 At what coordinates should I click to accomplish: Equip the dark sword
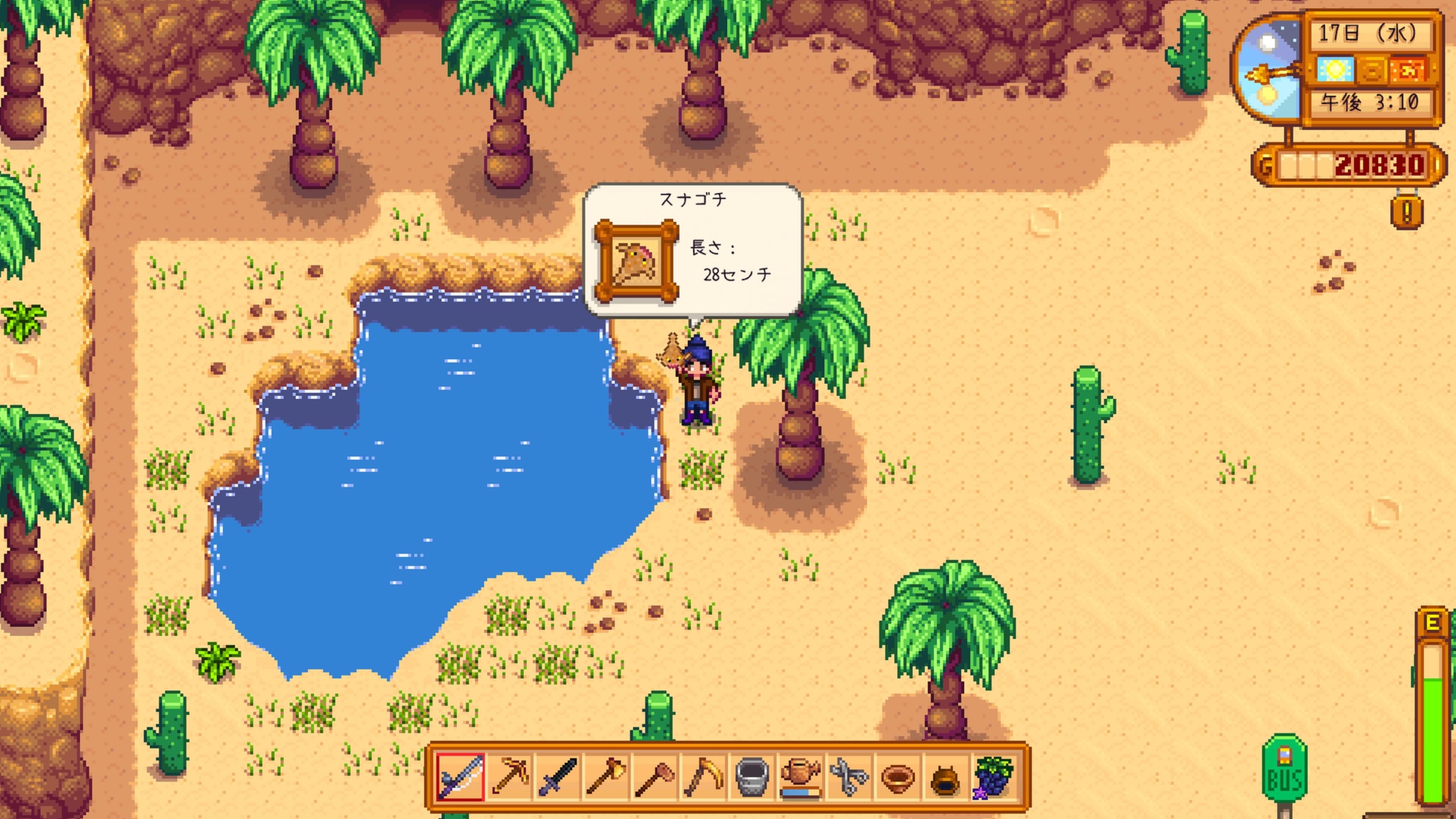557,777
